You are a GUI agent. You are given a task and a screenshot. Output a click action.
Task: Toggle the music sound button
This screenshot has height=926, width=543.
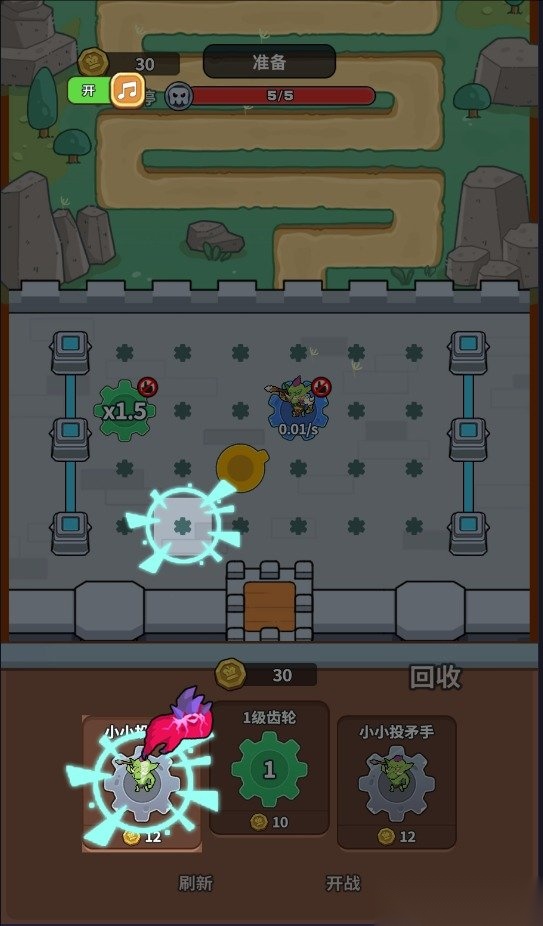(x=128, y=90)
